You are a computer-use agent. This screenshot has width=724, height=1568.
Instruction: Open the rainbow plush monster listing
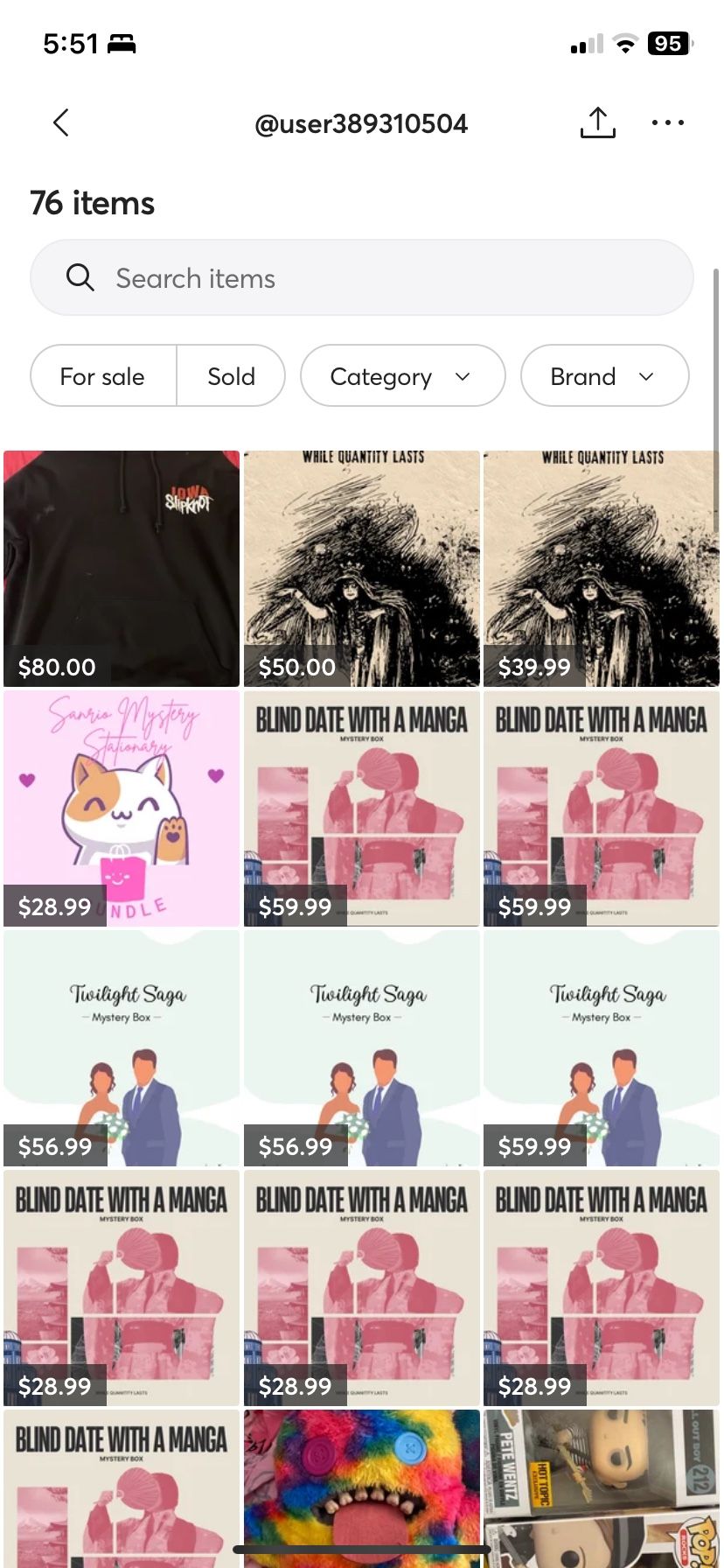tap(362, 1487)
